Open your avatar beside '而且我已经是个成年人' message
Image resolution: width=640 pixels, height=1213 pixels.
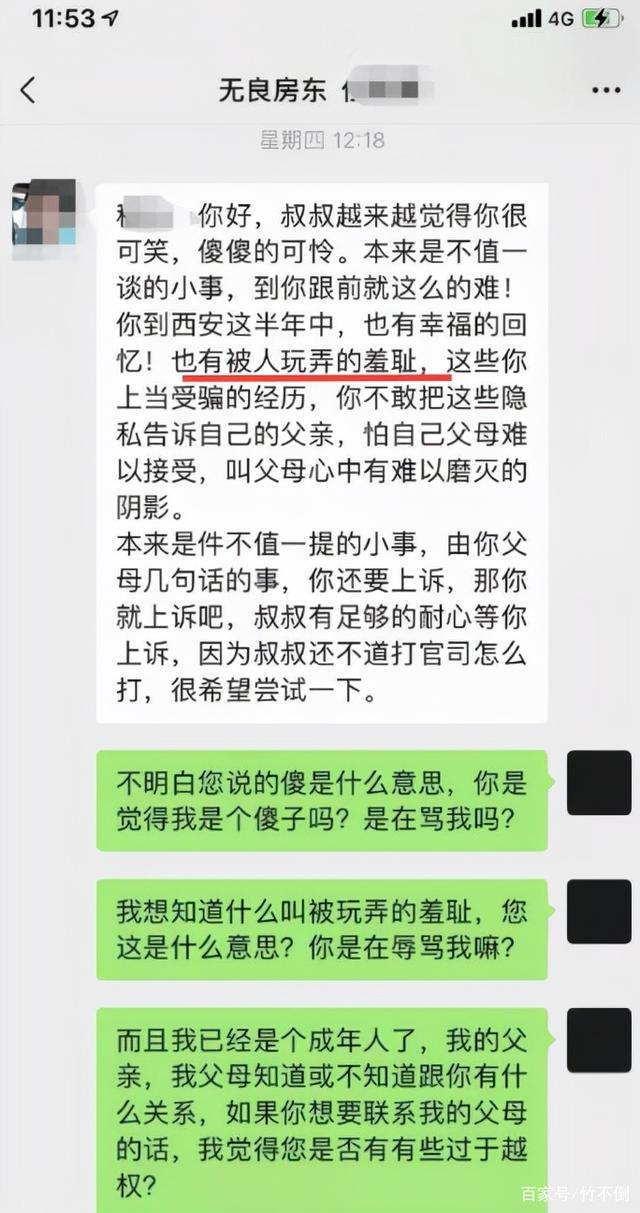point(598,1040)
